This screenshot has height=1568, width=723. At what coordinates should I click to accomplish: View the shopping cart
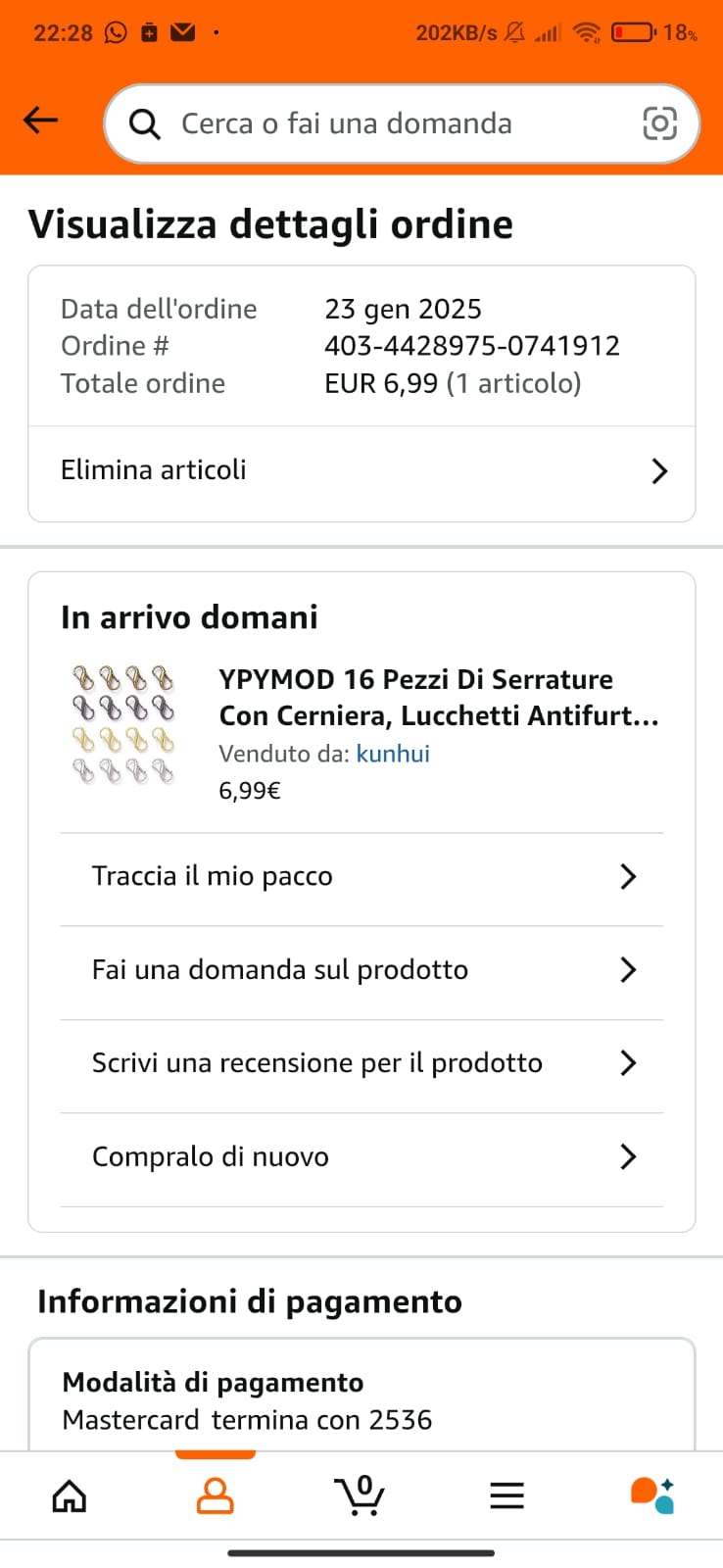point(360,1495)
